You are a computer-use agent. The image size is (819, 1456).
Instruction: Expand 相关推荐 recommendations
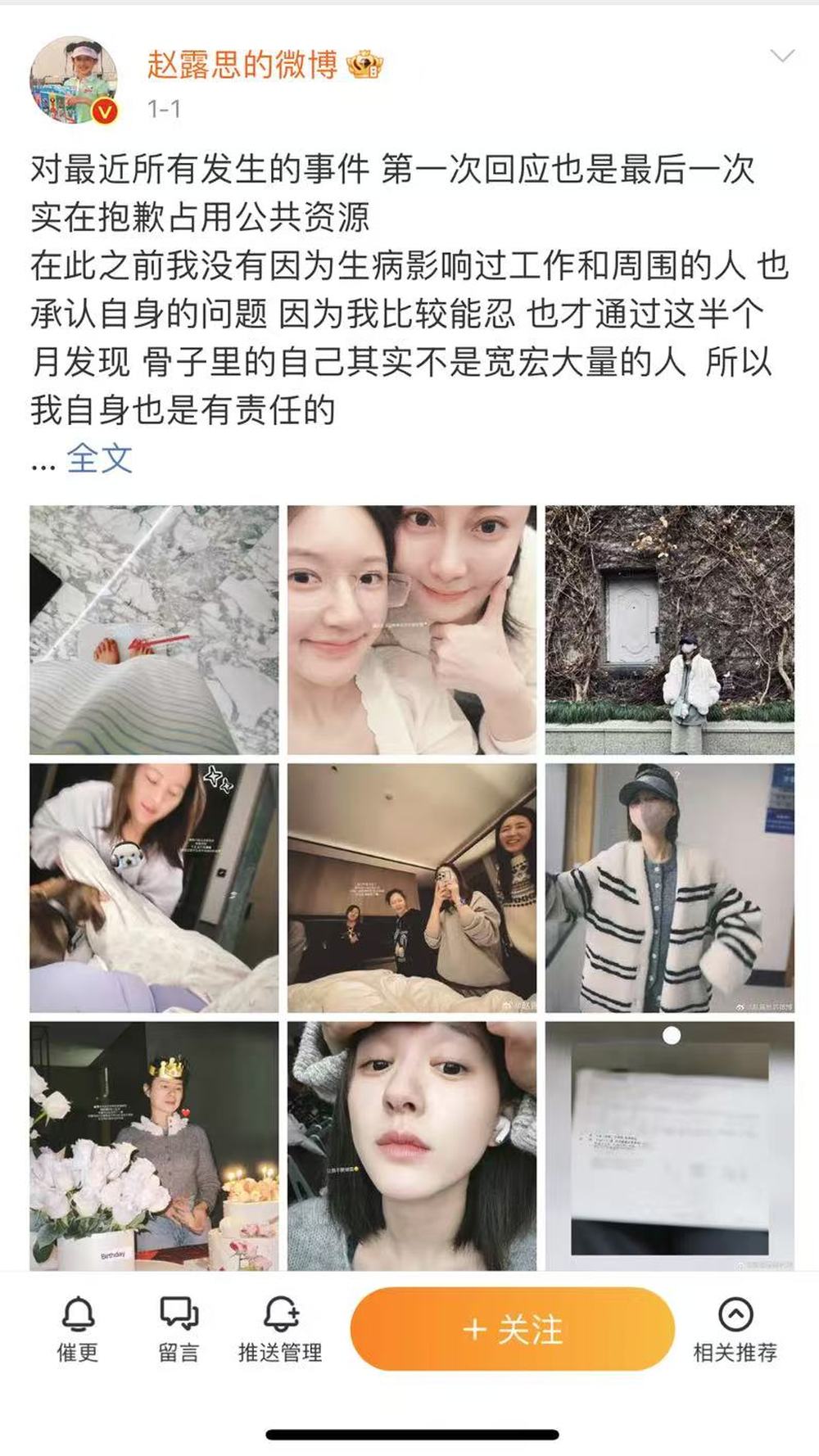735,1330
